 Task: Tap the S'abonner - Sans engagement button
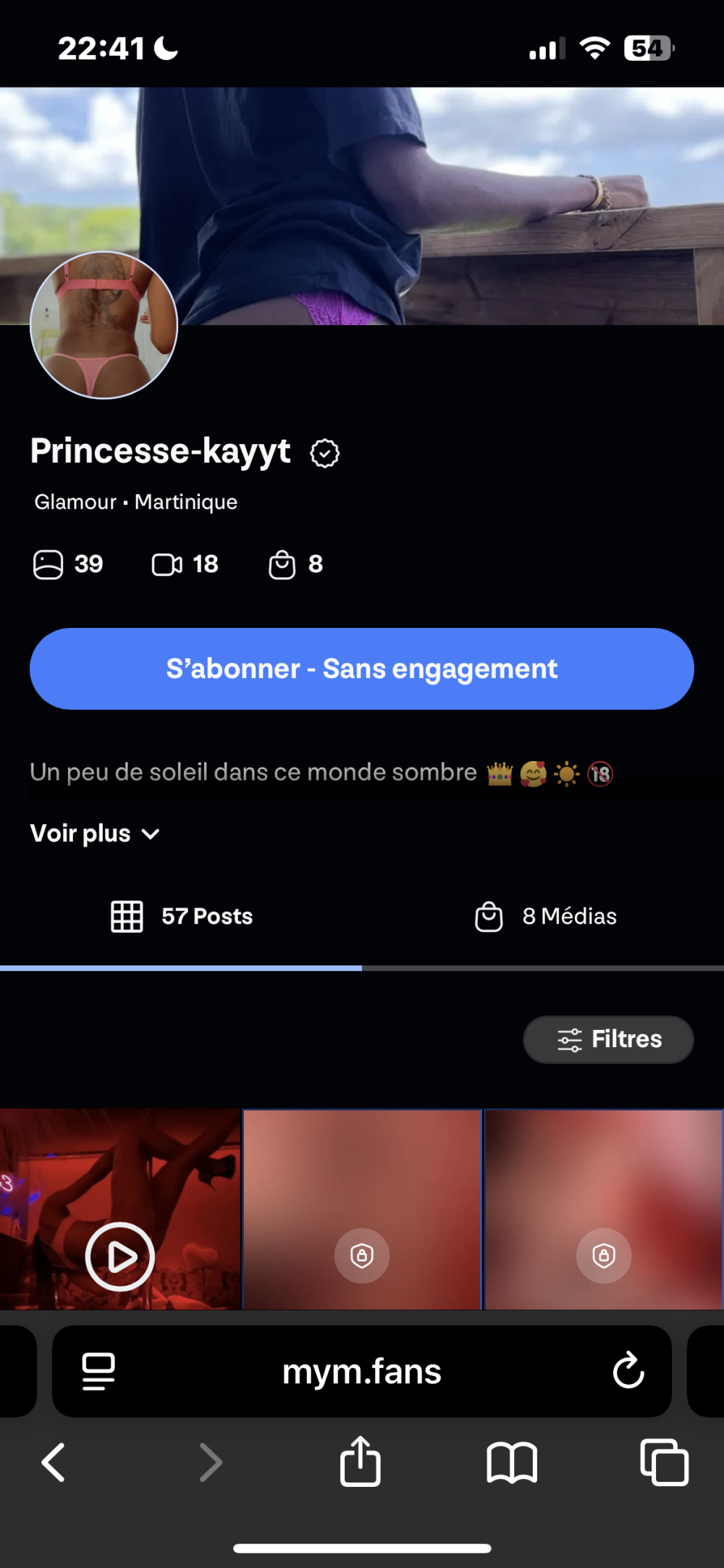pos(361,668)
